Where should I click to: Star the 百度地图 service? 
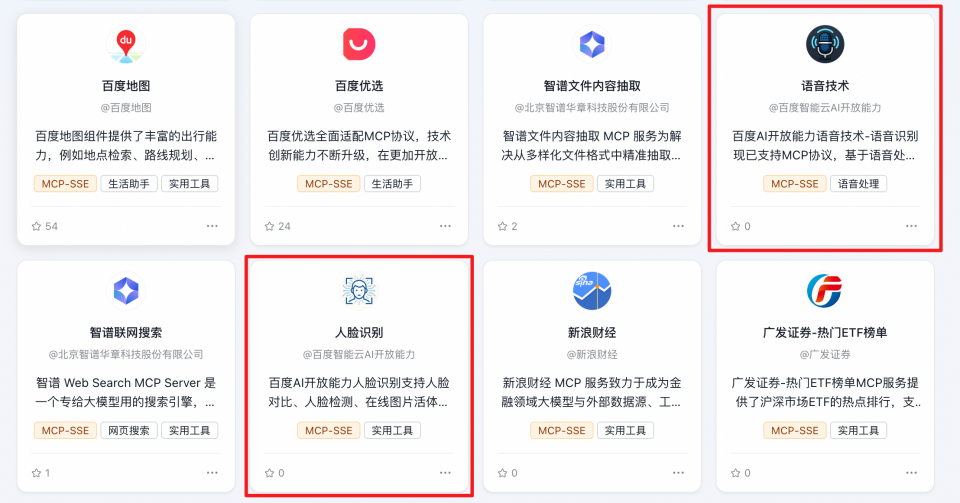click(37, 226)
